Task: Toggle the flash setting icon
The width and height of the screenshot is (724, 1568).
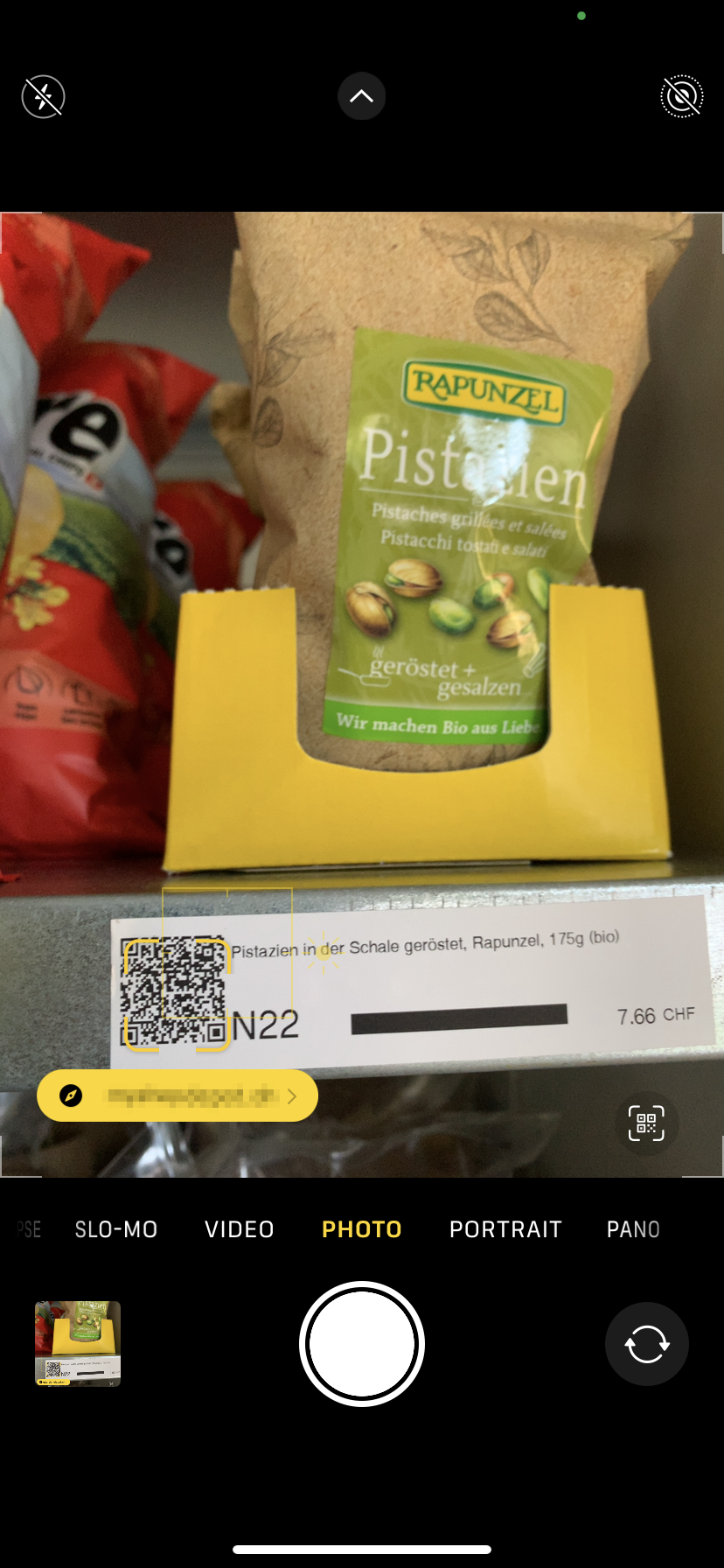Action: tap(43, 96)
